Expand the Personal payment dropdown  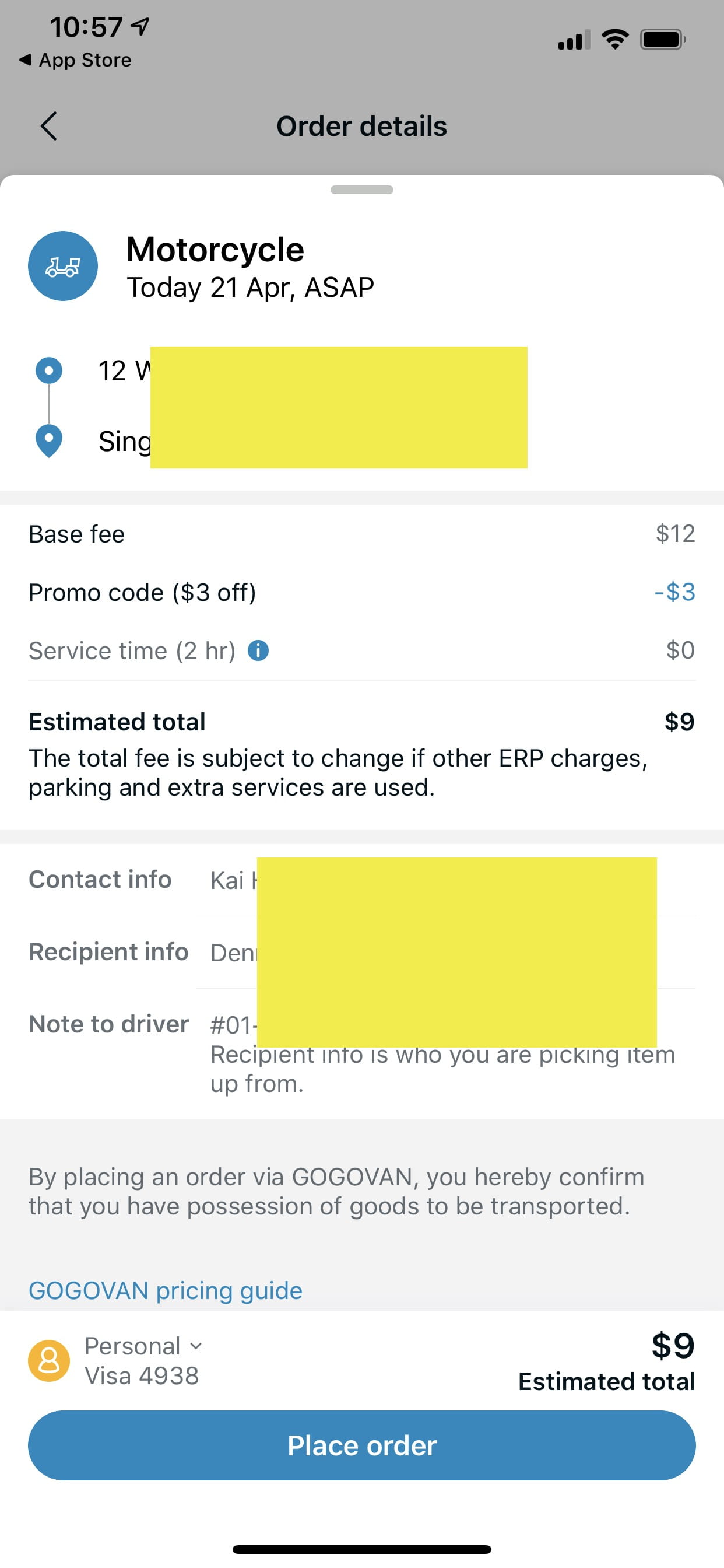(143, 1346)
